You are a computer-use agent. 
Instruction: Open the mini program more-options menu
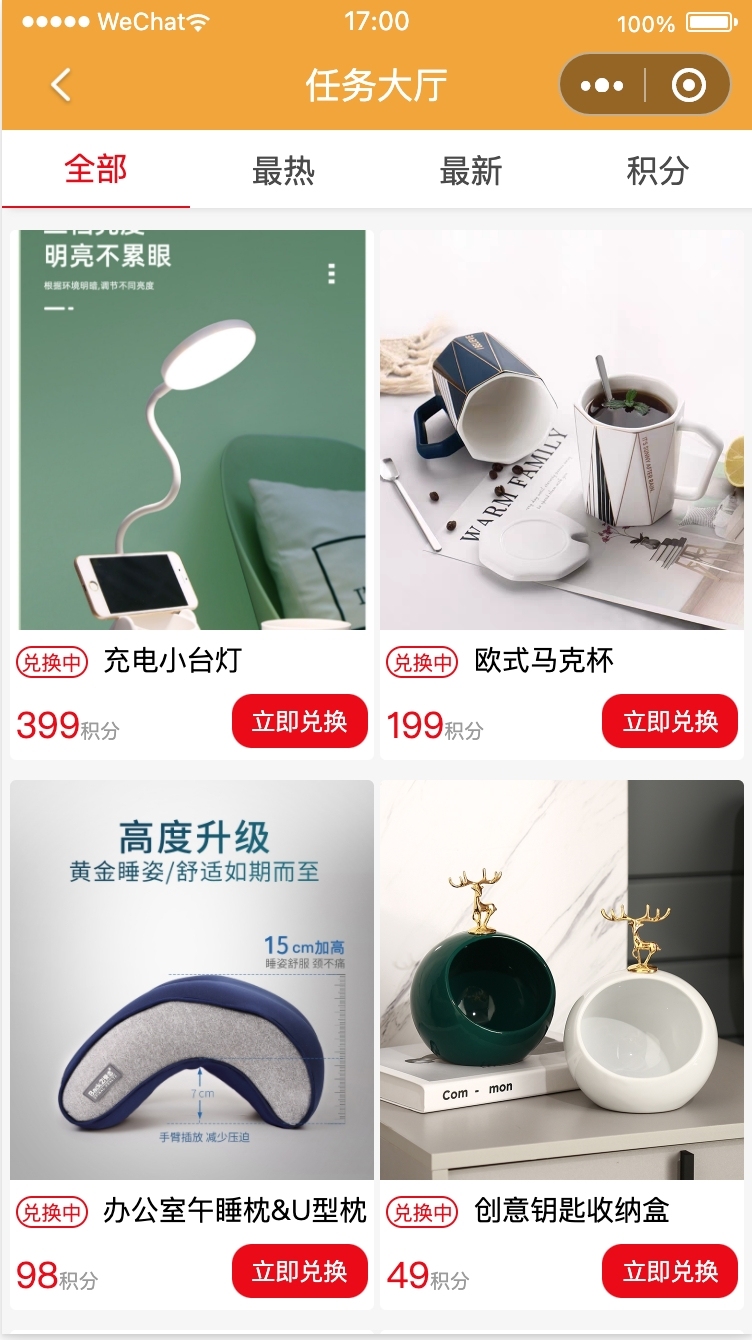coord(601,86)
